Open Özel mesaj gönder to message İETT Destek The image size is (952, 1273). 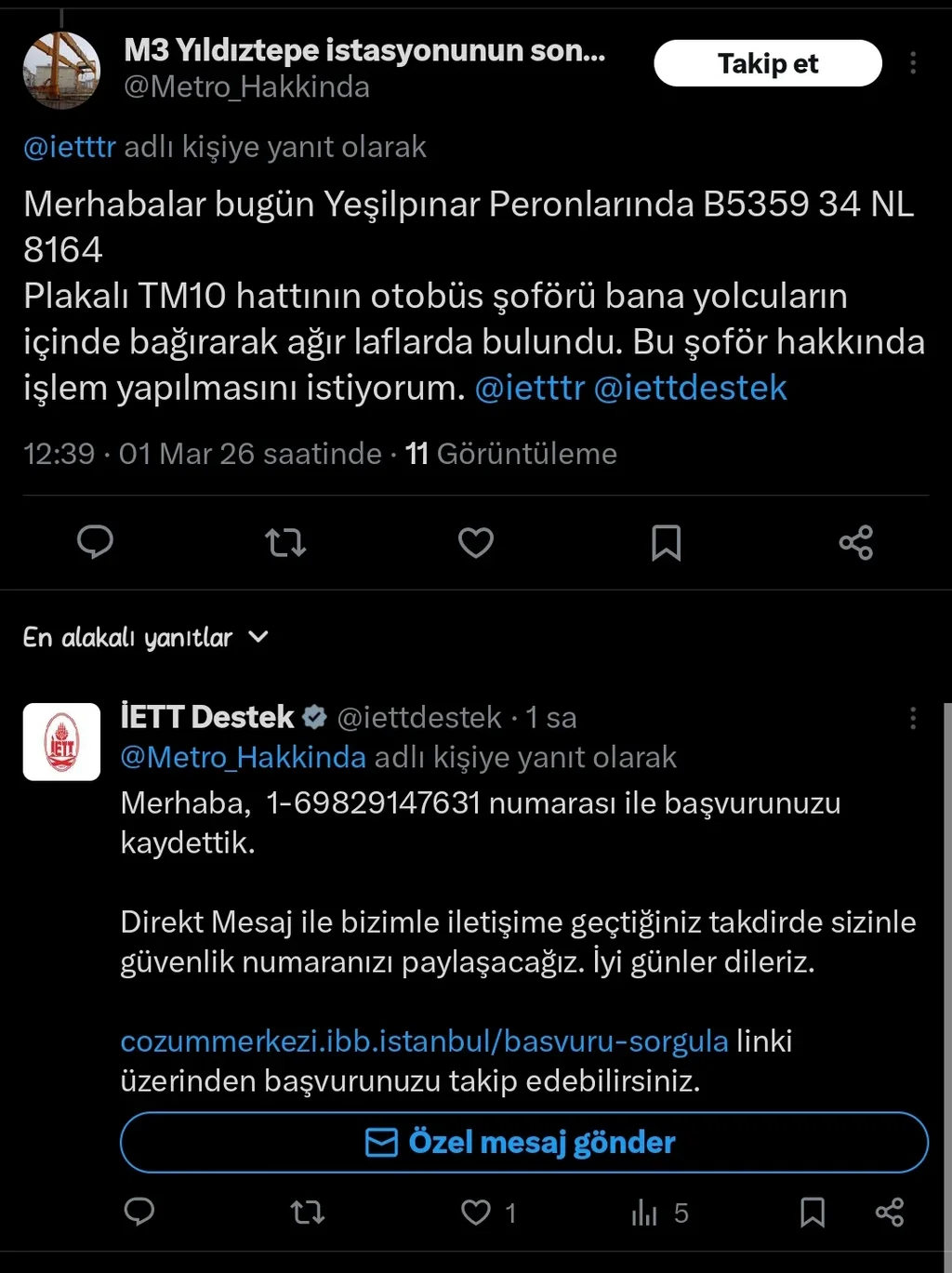pos(523,1142)
